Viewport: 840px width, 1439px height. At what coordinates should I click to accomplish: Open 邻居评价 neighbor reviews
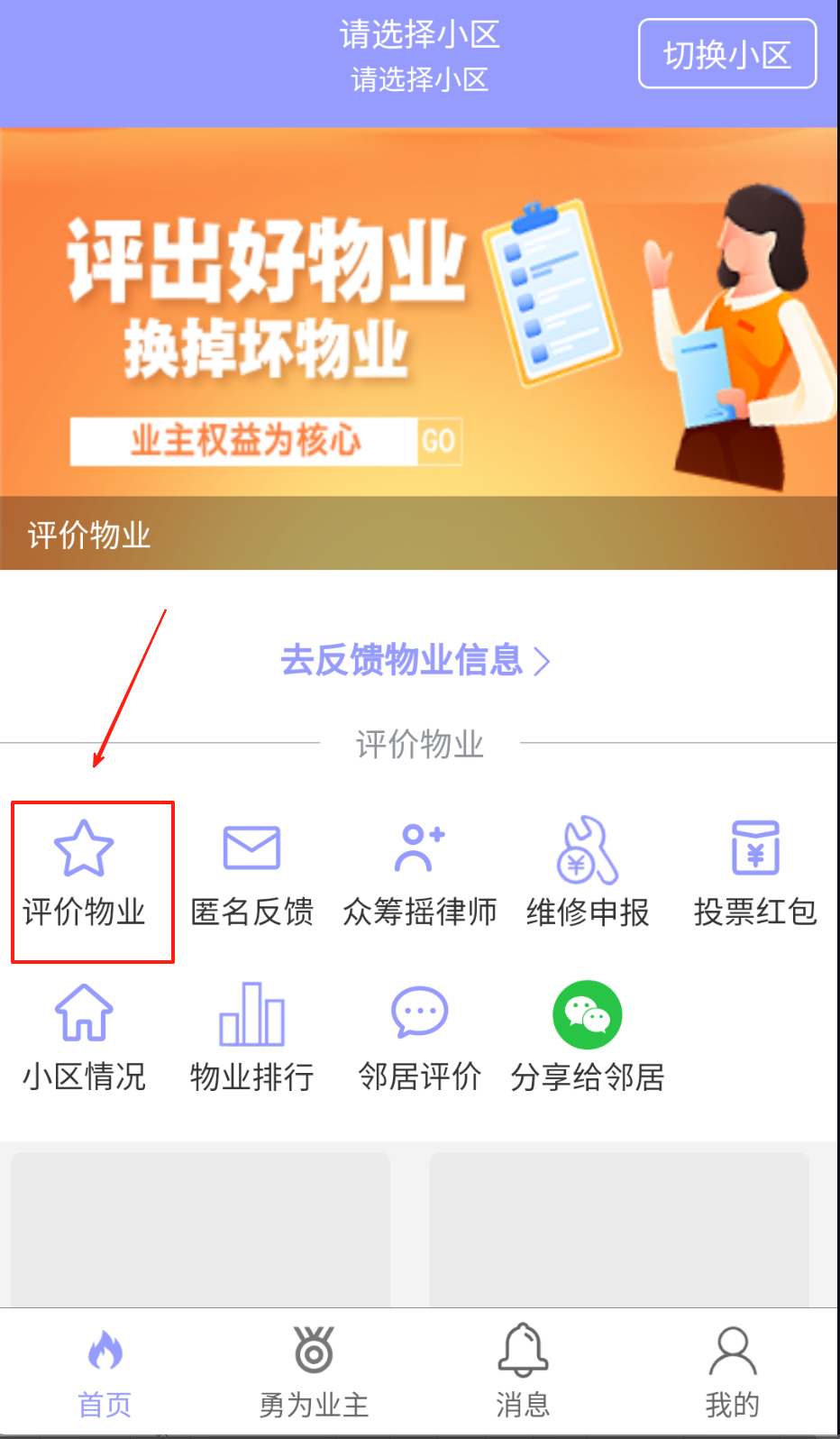(419, 1037)
